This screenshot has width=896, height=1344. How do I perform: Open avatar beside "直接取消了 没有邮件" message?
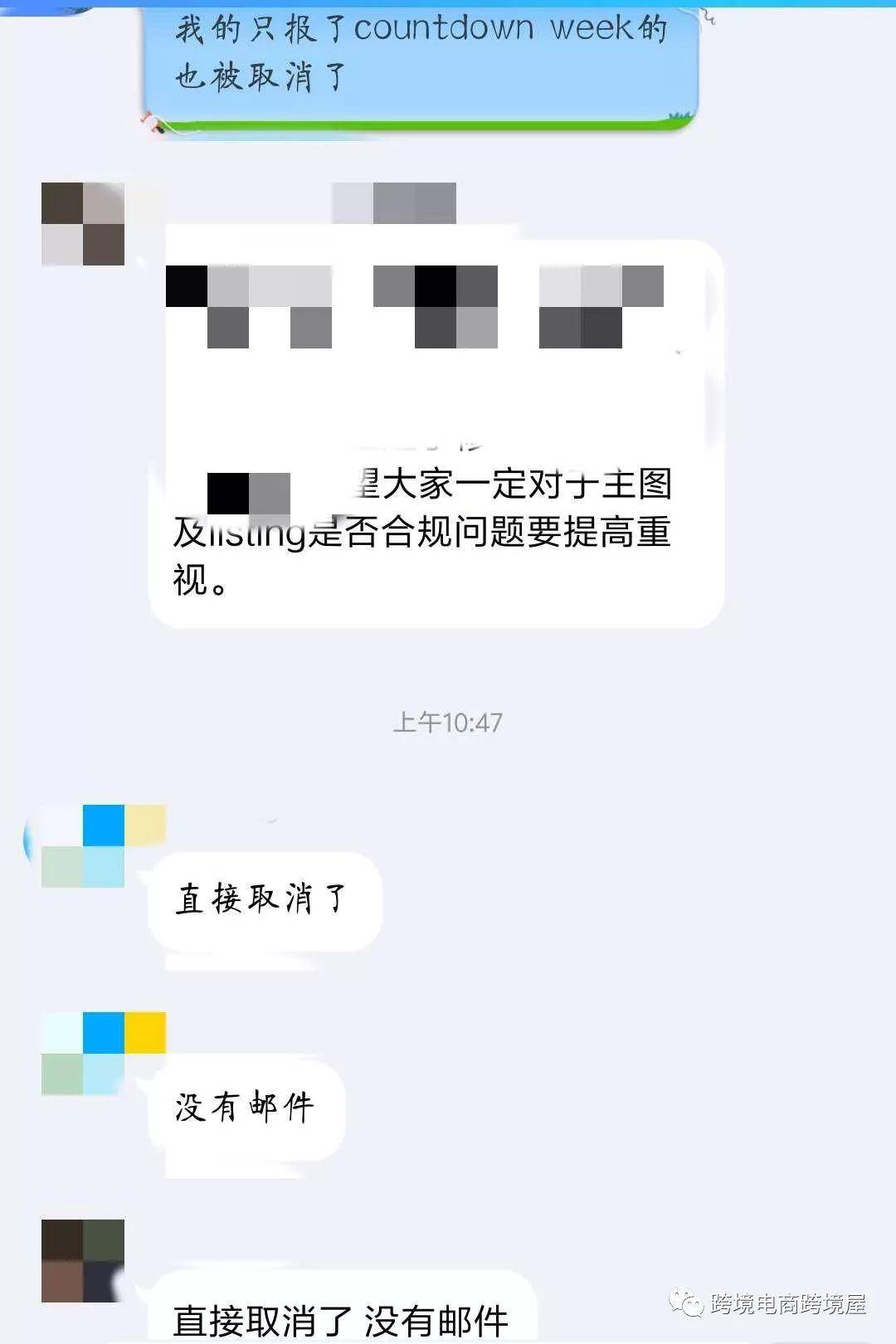click(x=83, y=1261)
